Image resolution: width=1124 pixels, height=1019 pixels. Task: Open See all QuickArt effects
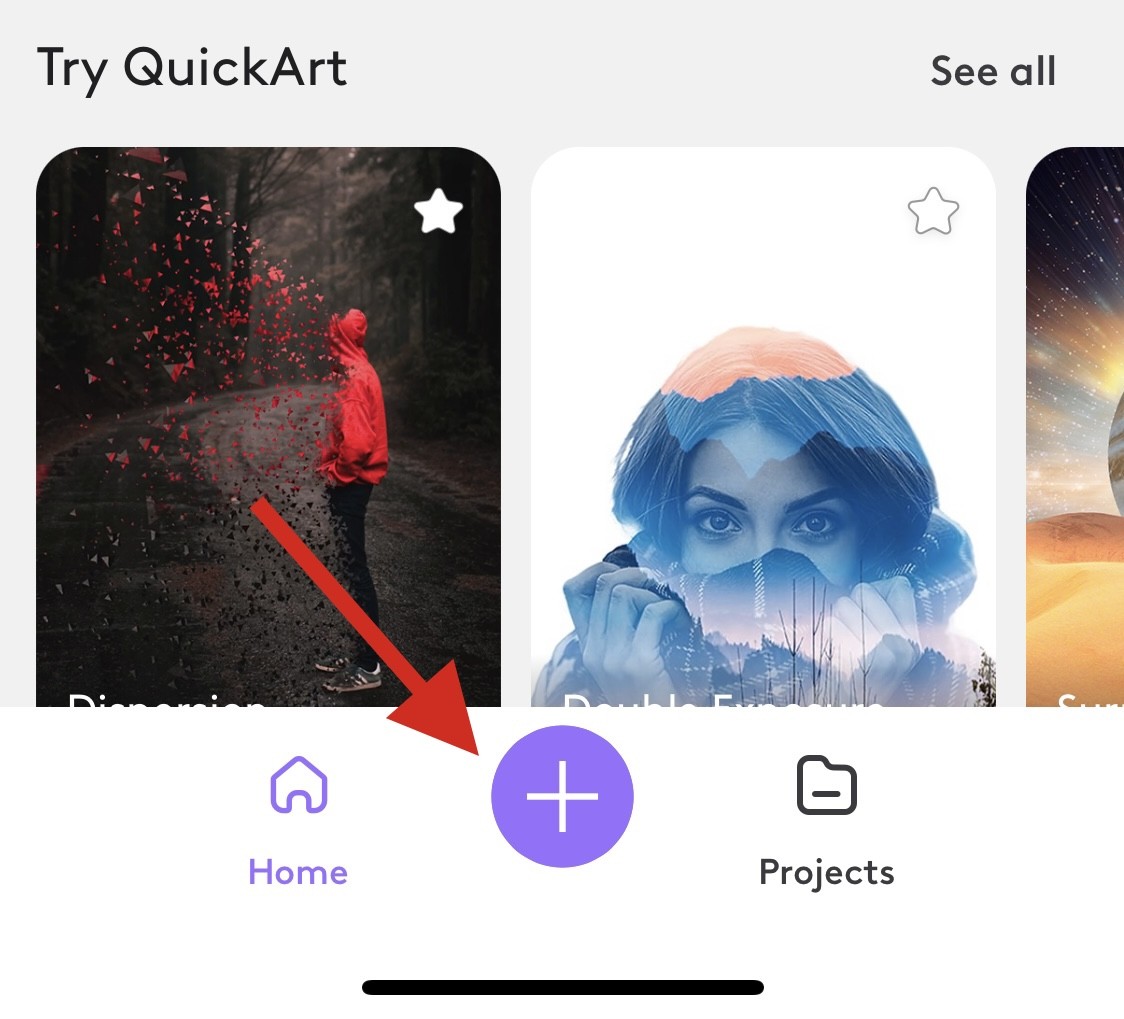pyautogui.click(x=992, y=72)
